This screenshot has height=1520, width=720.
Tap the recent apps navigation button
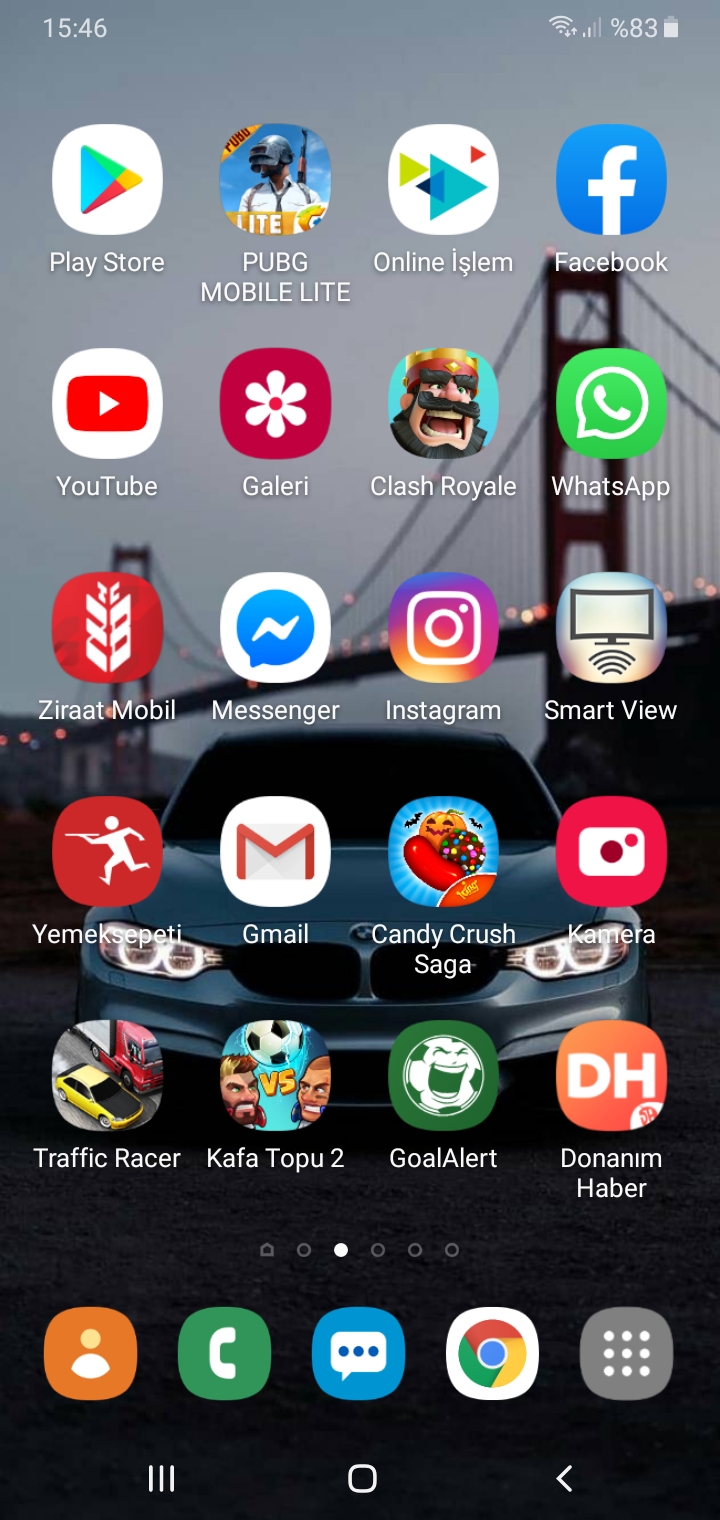click(x=161, y=1478)
